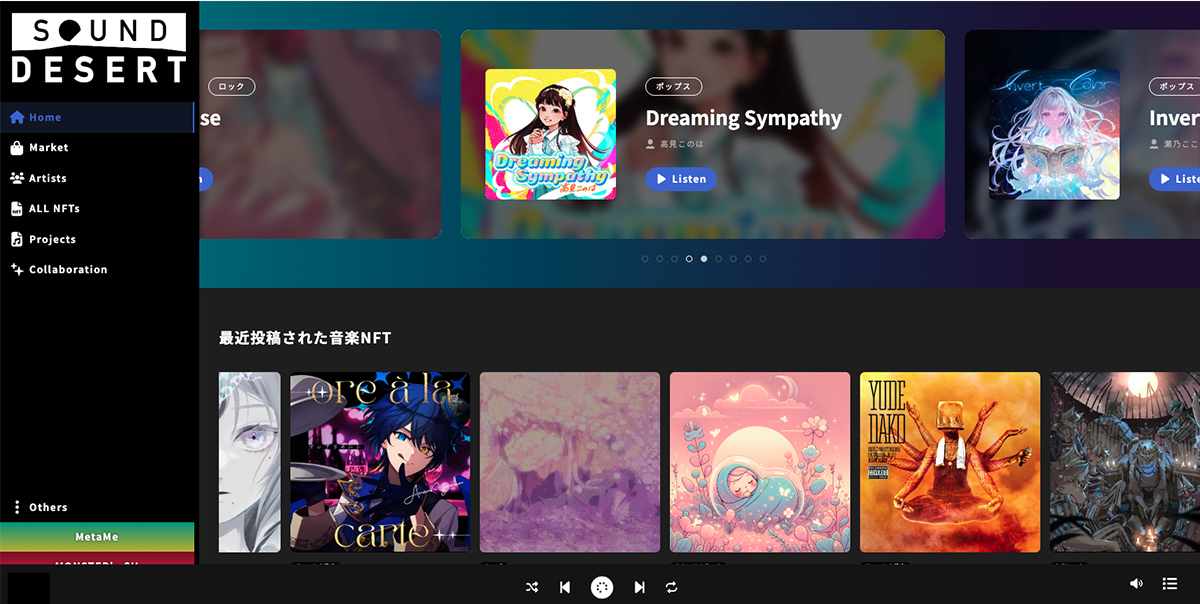Browse ALL NFTs
The width and height of the screenshot is (1200, 604).
(54, 209)
